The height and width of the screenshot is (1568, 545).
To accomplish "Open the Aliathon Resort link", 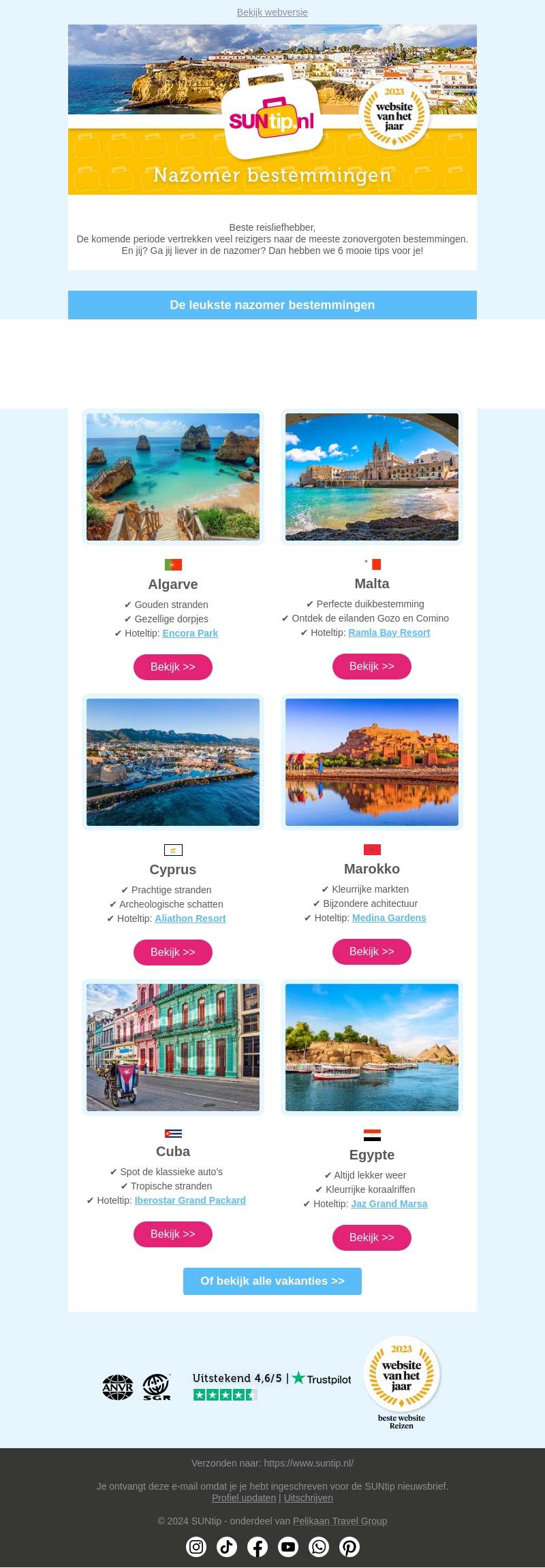I will [190, 918].
